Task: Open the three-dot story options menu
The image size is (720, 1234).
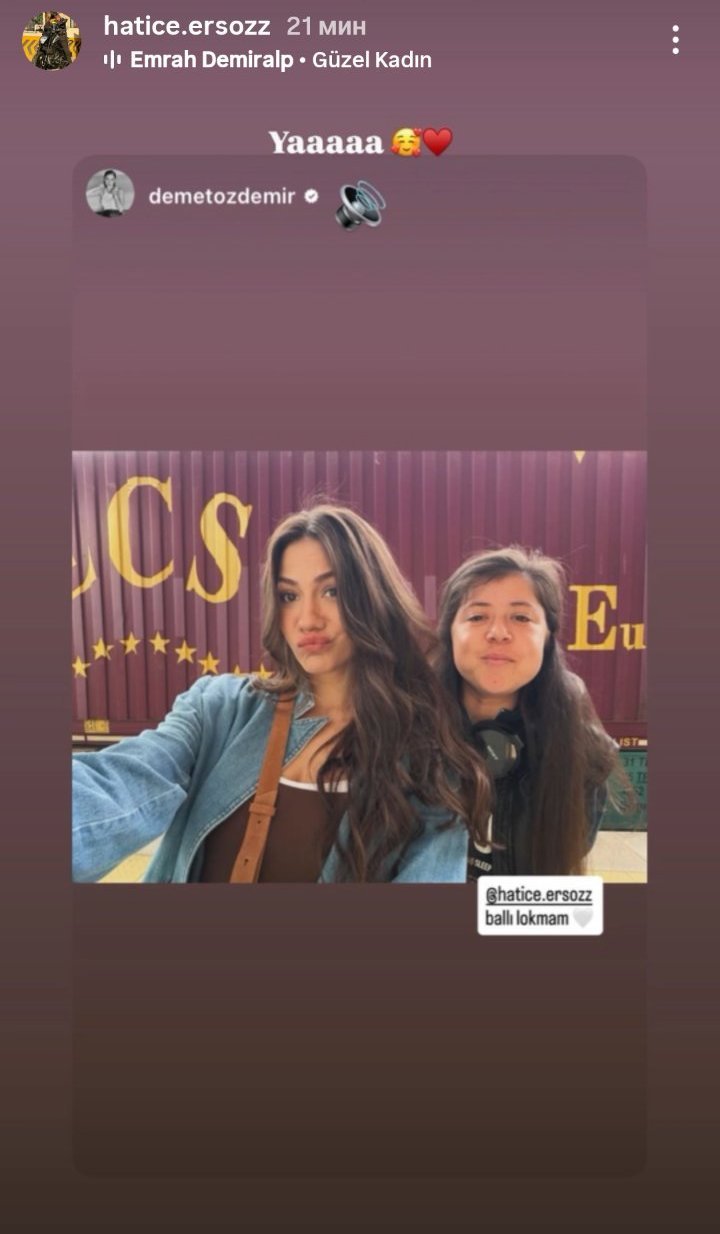Action: pyautogui.click(x=676, y=40)
